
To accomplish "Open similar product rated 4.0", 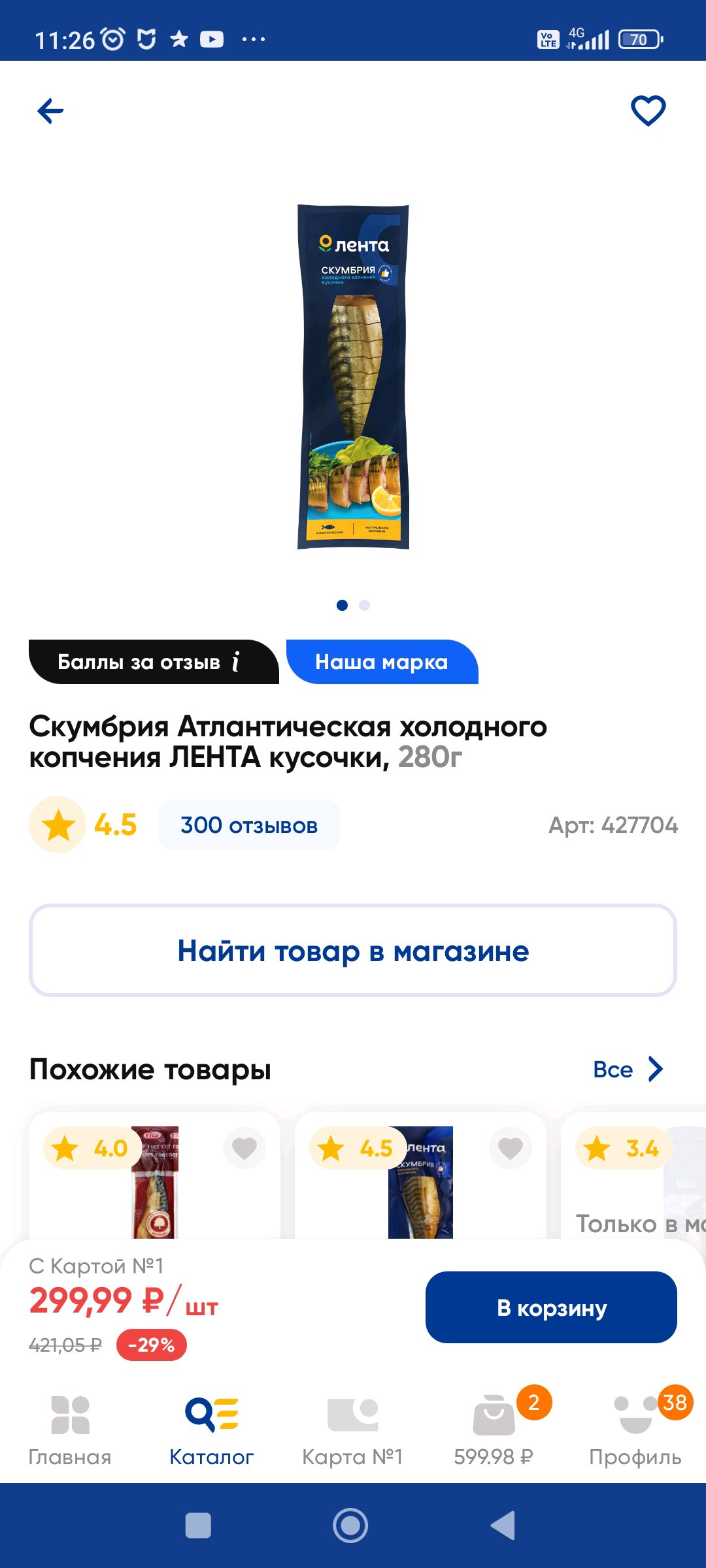I will [x=155, y=1183].
